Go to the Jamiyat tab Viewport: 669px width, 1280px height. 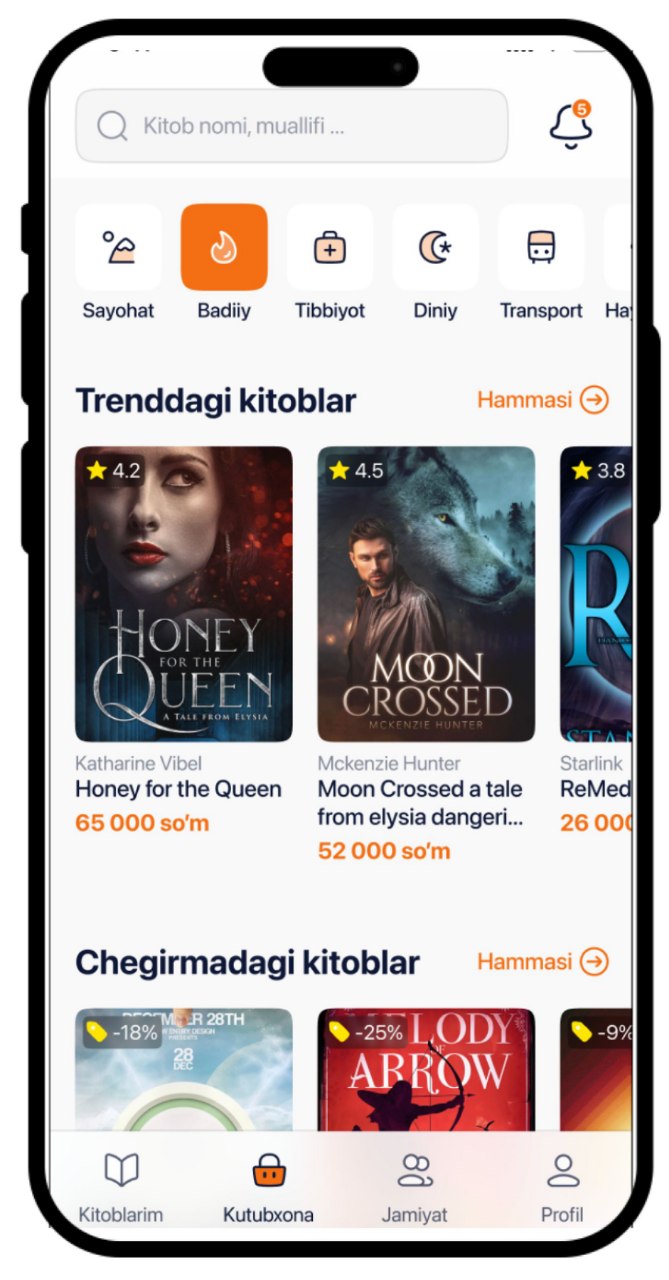click(x=415, y=1187)
